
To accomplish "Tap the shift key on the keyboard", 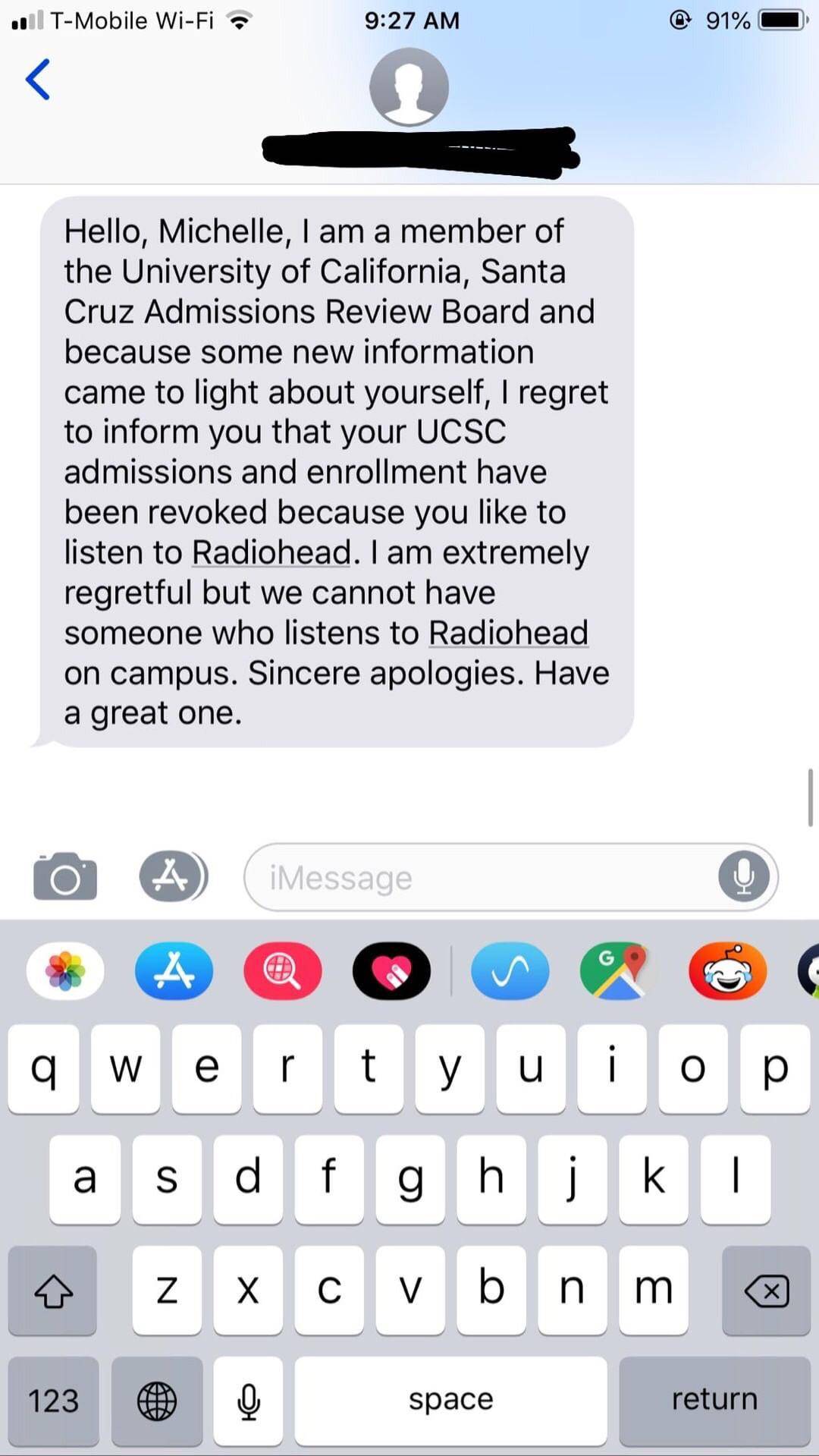I will coord(52,1290).
